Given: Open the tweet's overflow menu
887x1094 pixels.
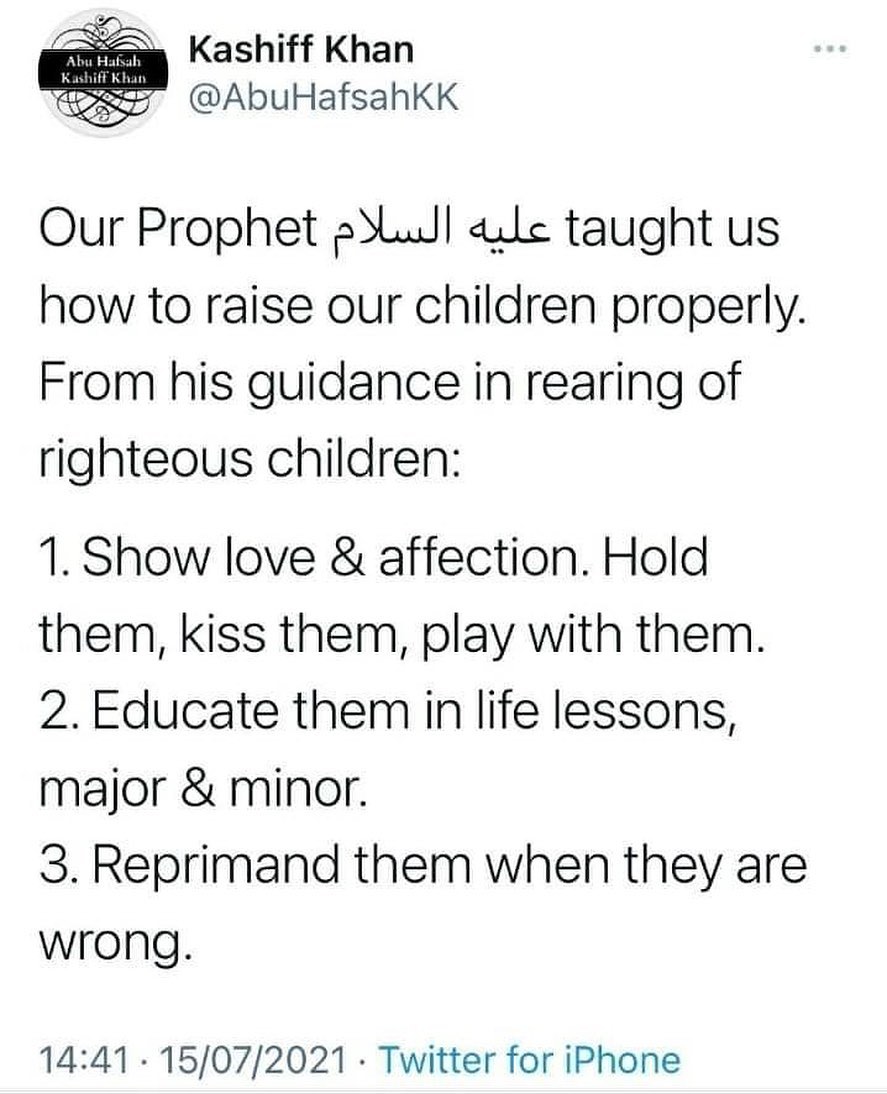Looking at the screenshot, I should [x=832, y=50].
